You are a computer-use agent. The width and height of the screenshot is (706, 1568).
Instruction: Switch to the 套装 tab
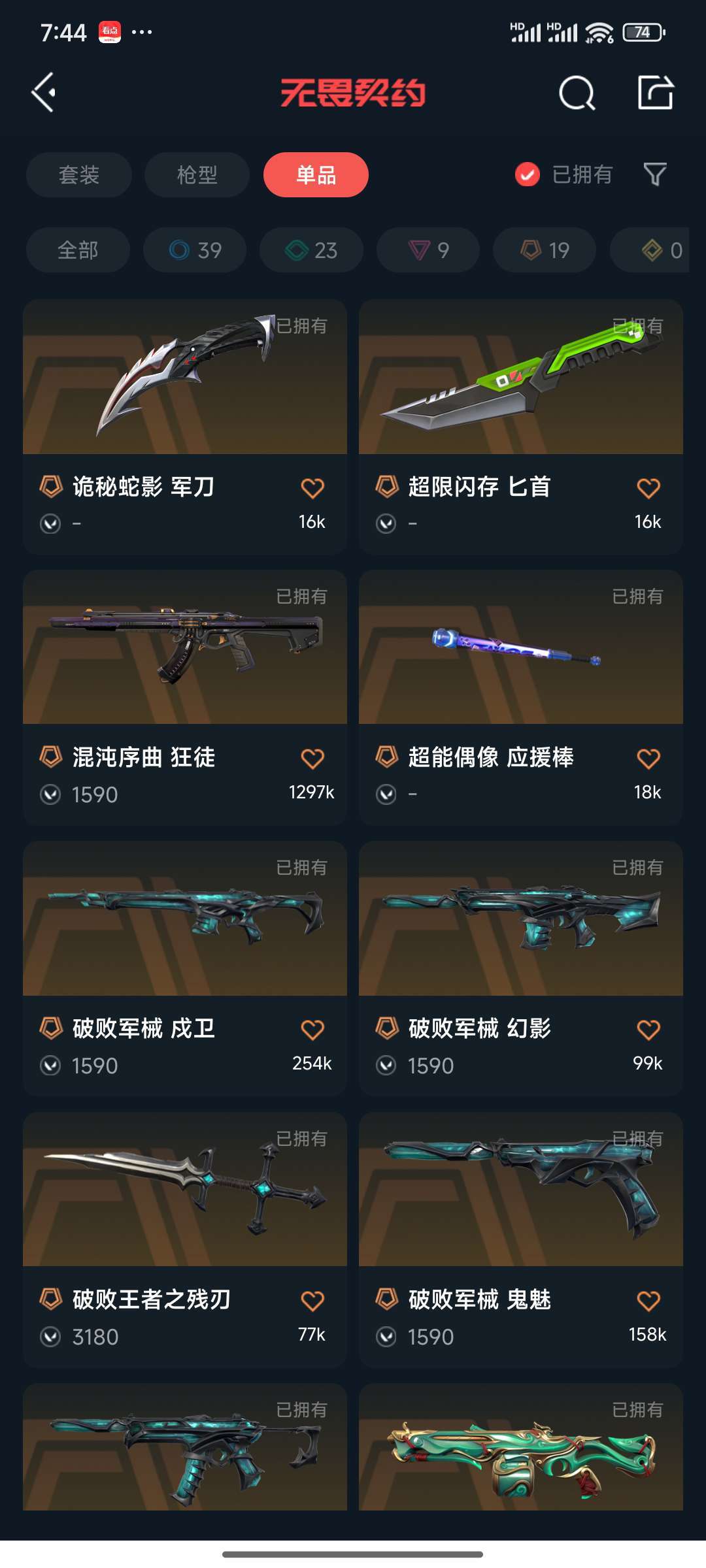point(78,174)
